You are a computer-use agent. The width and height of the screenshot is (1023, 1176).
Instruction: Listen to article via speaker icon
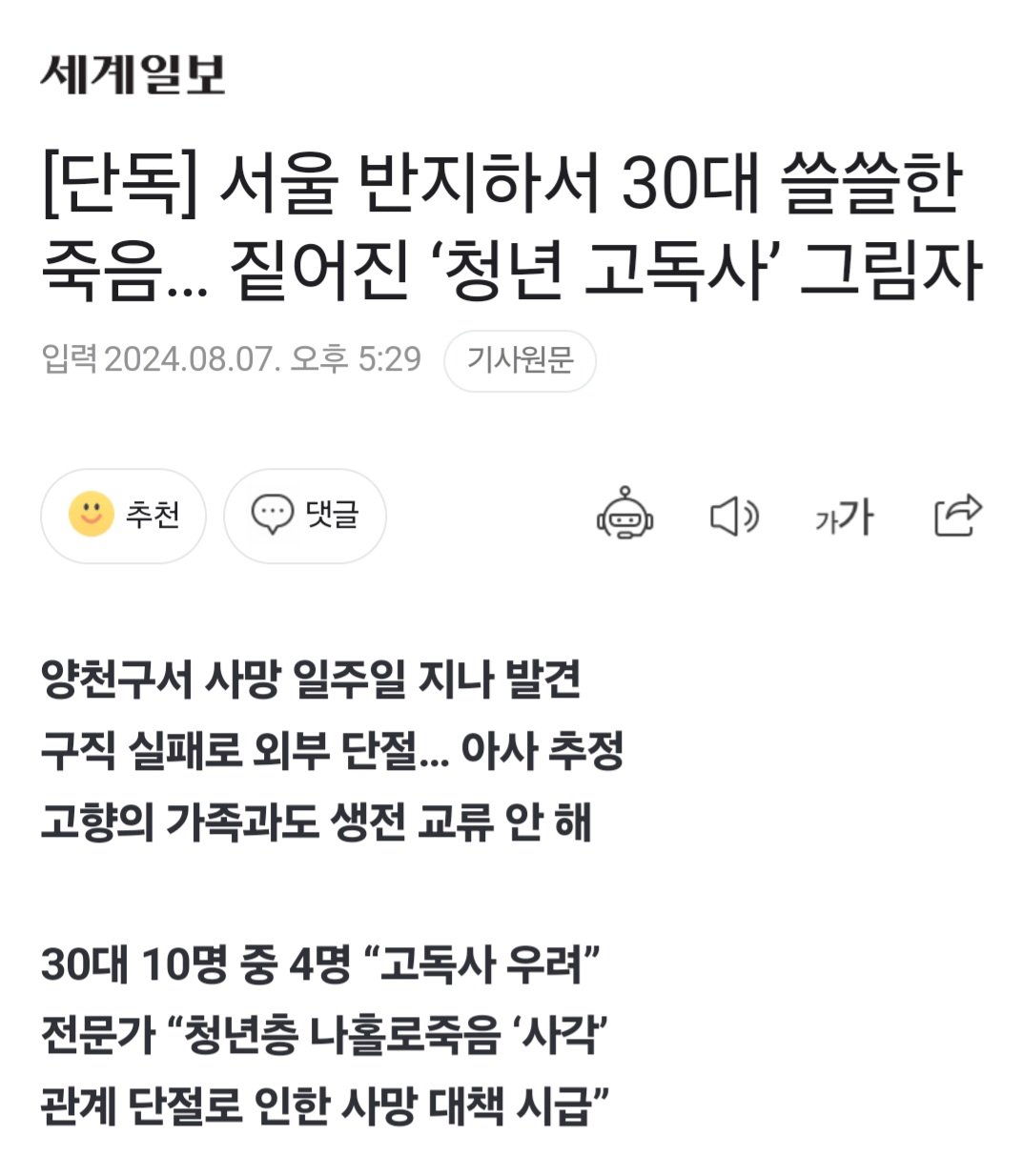[734, 516]
